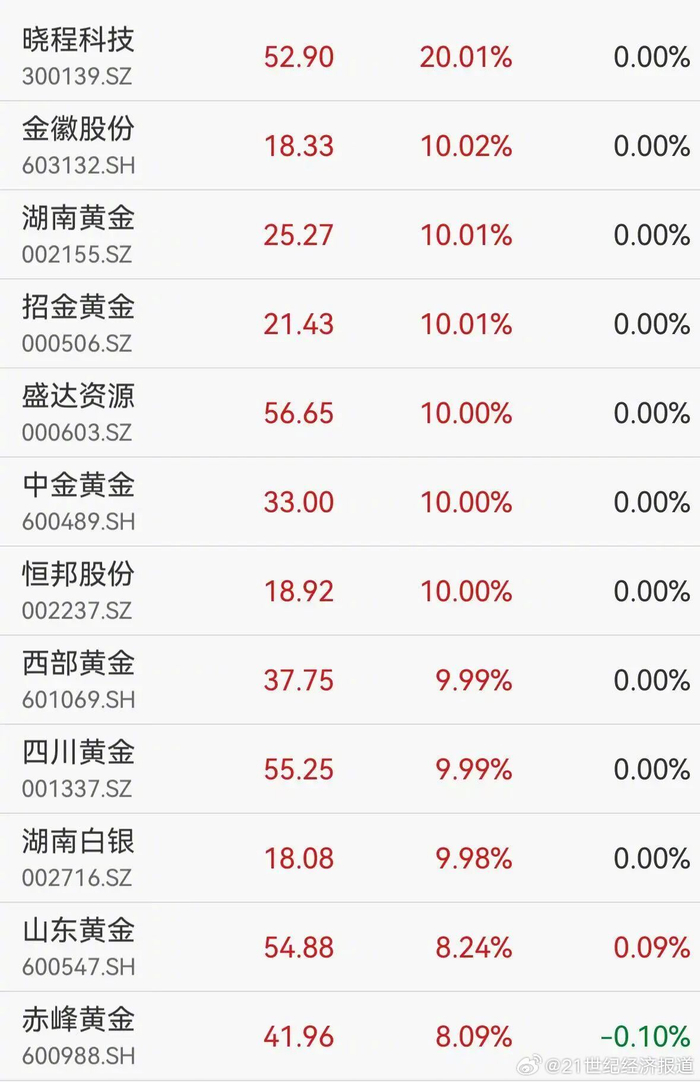Open the 晓程科技 stock row

350,57
